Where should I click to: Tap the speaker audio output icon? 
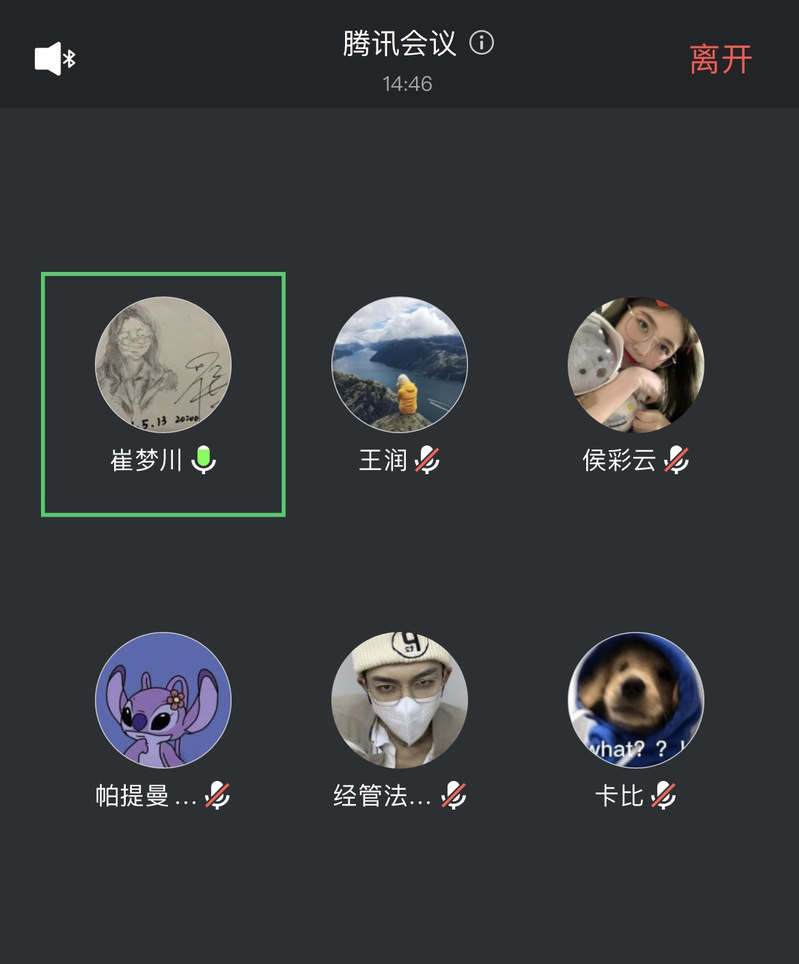pyautogui.click(x=55, y=59)
